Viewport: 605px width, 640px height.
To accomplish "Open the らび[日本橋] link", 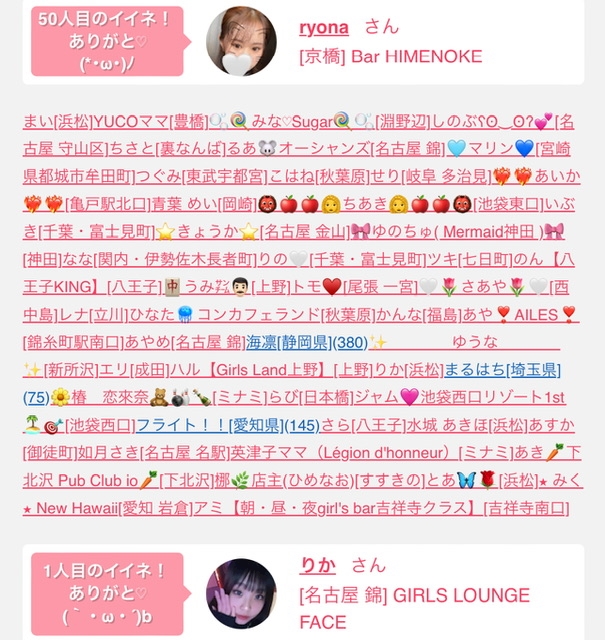I will (311, 397).
